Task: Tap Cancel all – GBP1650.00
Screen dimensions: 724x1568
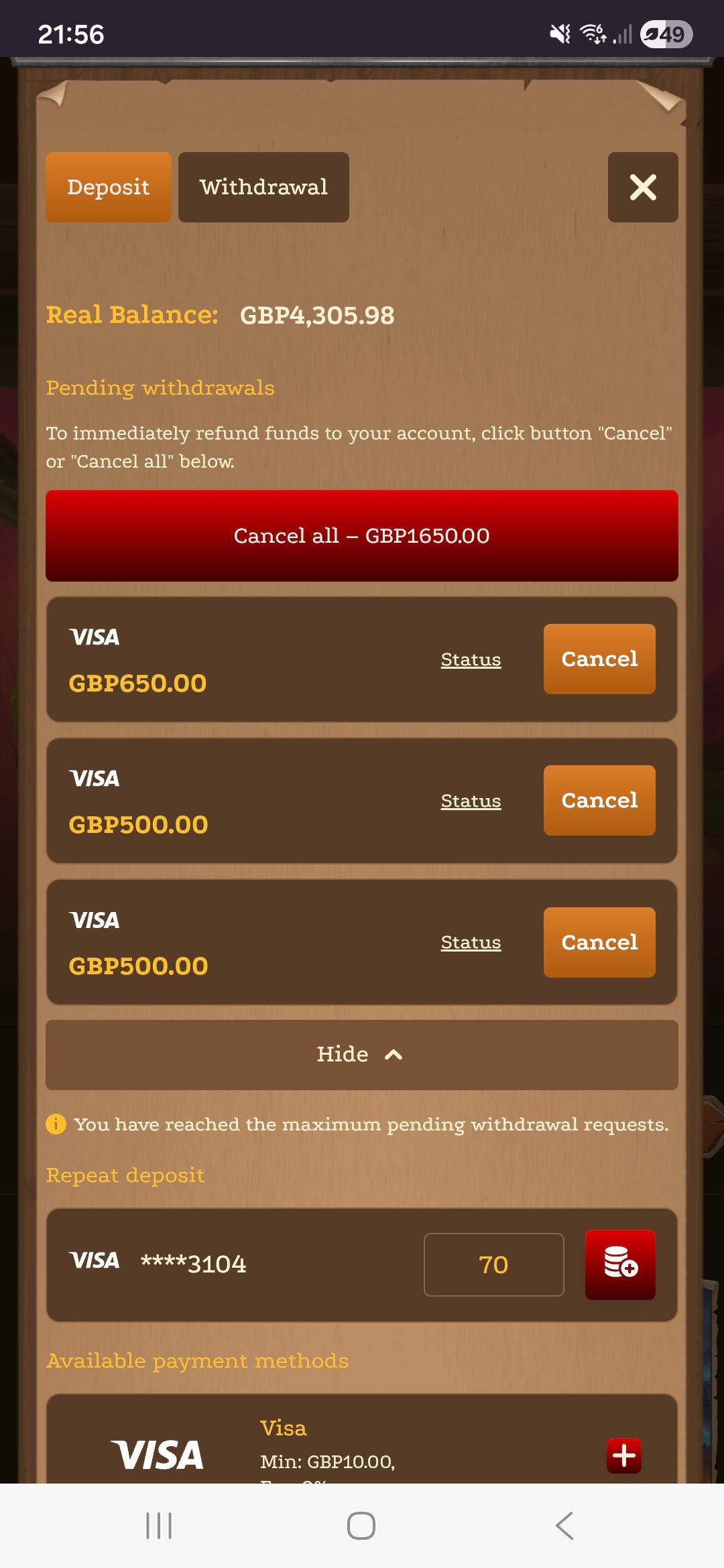Action: pyautogui.click(x=361, y=535)
